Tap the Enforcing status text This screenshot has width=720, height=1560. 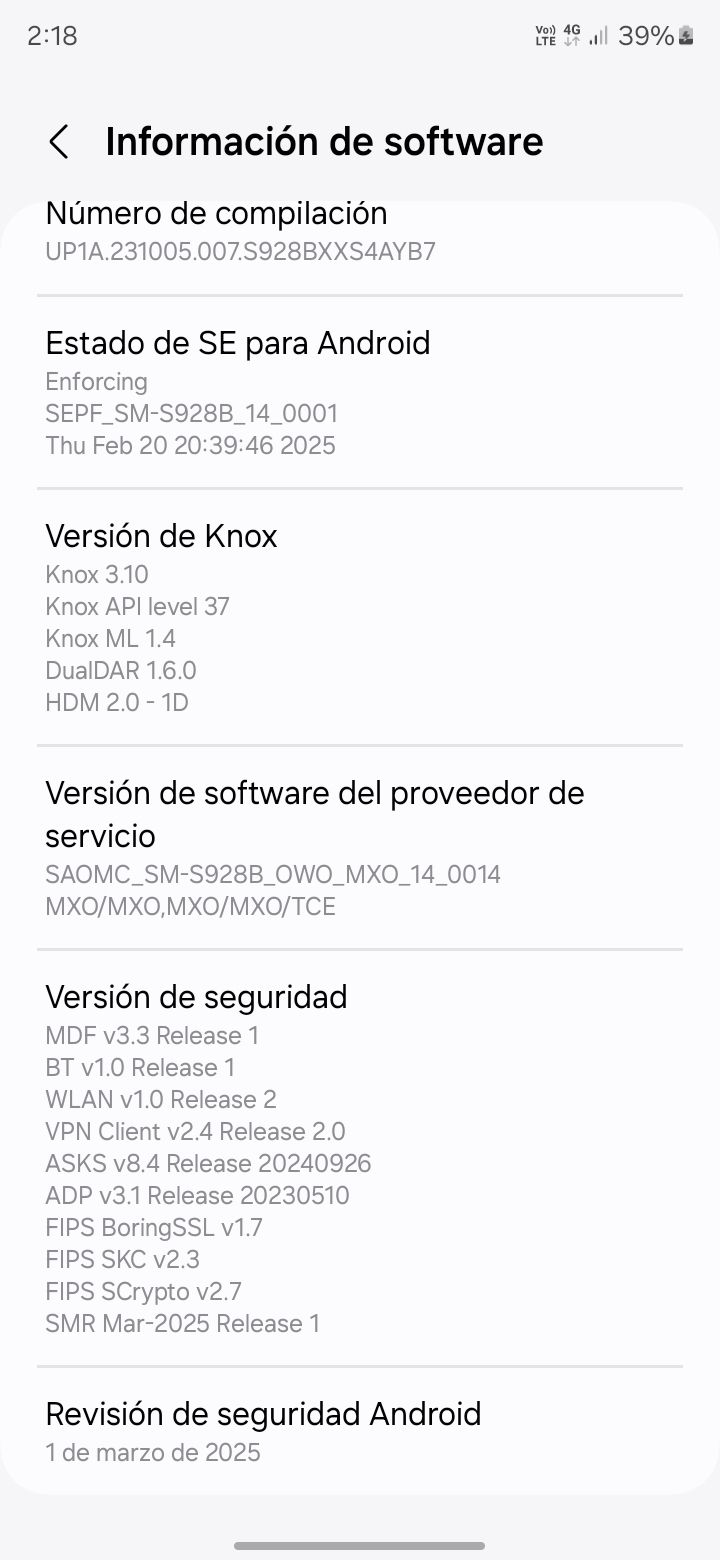coord(96,381)
